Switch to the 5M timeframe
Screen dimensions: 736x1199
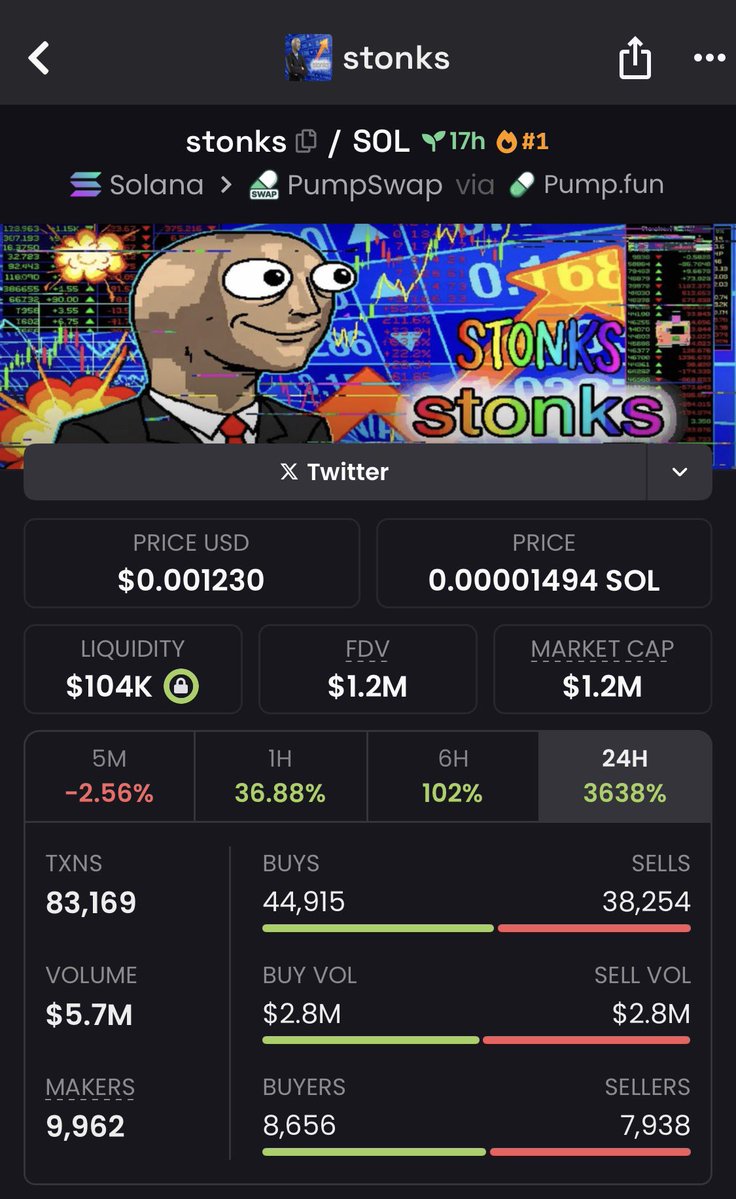click(110, 776)
